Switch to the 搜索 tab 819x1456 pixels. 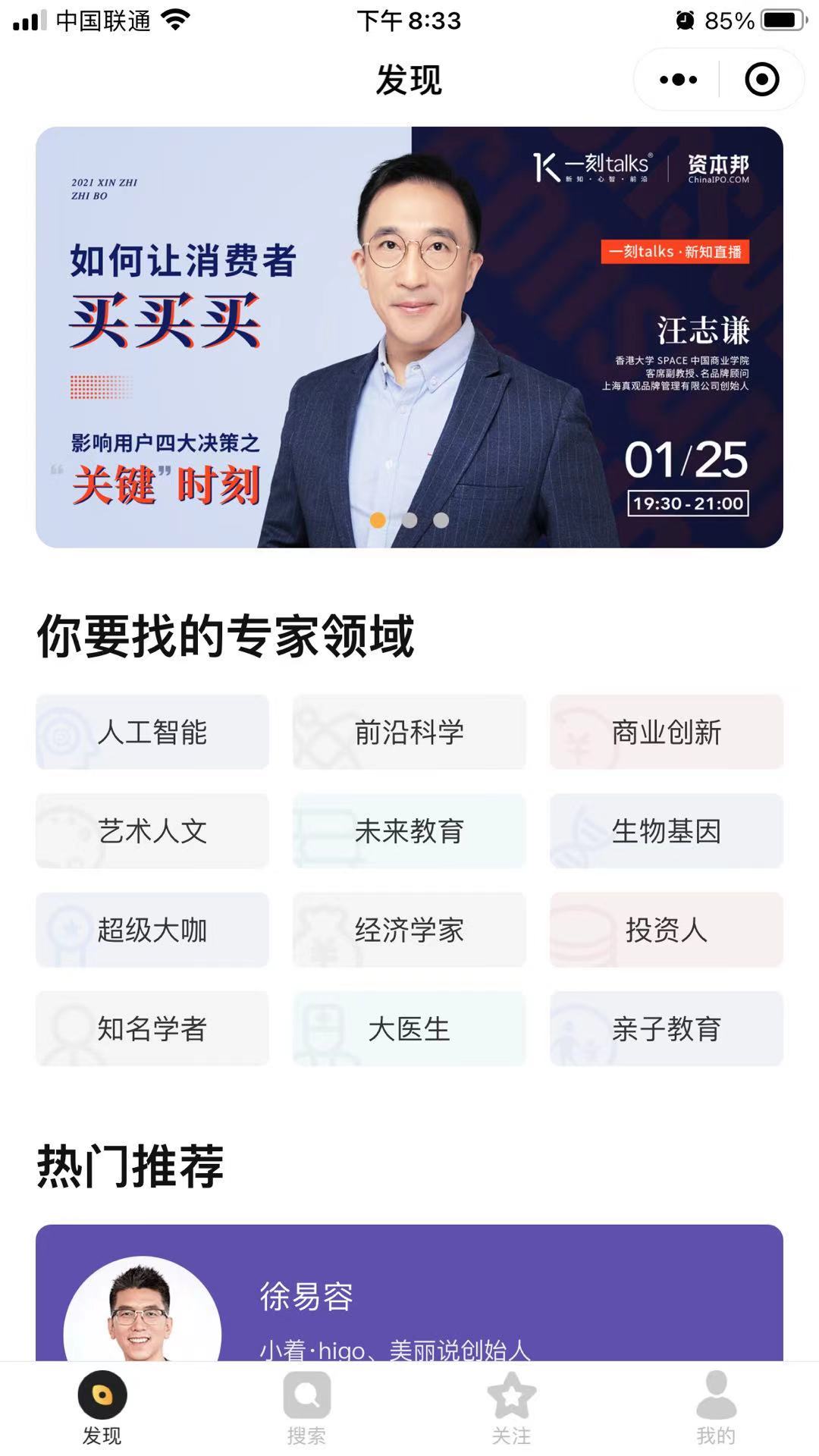307,1408
